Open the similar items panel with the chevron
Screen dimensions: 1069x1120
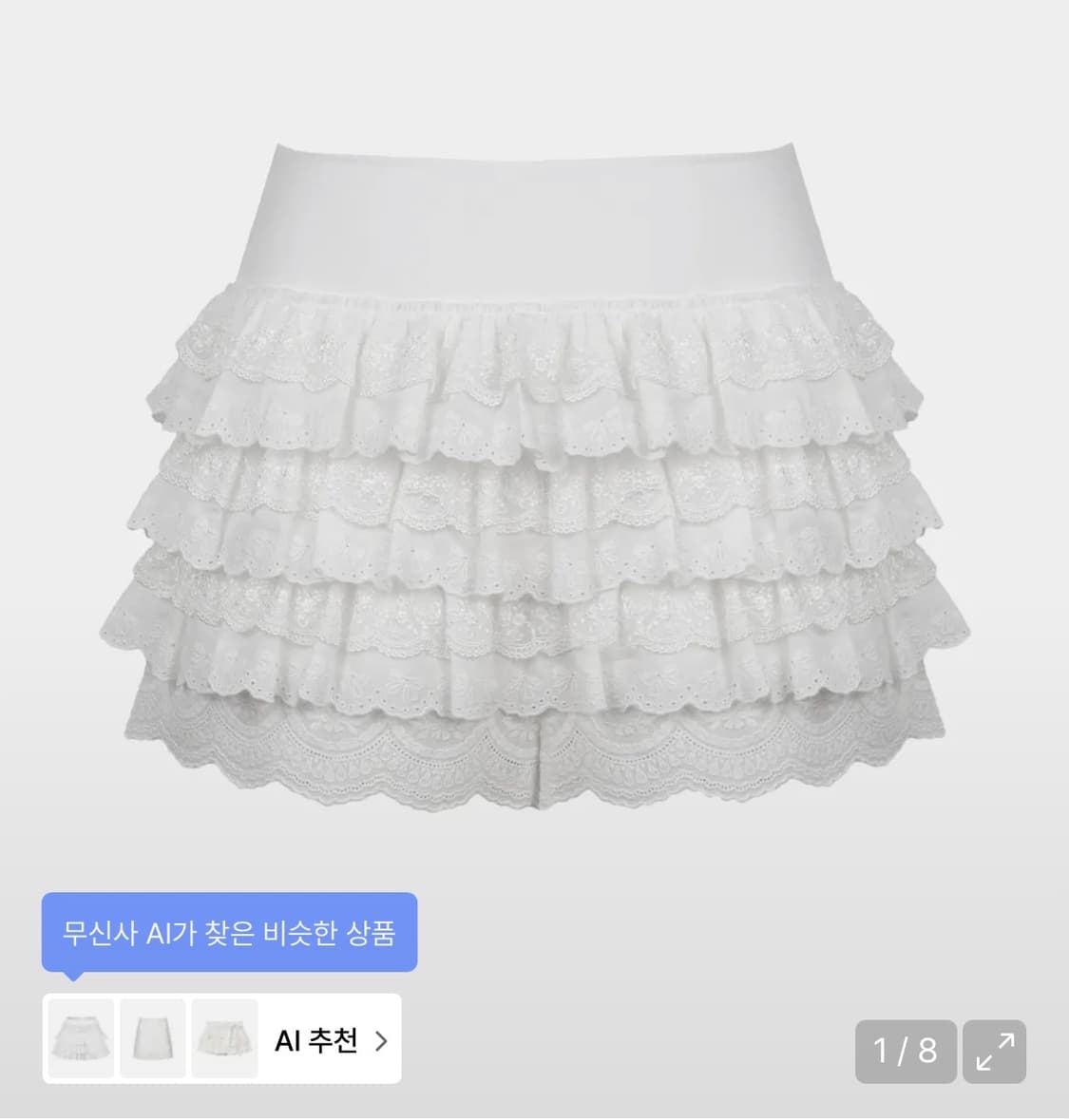pyautogui.click(x=379, y=1040)
